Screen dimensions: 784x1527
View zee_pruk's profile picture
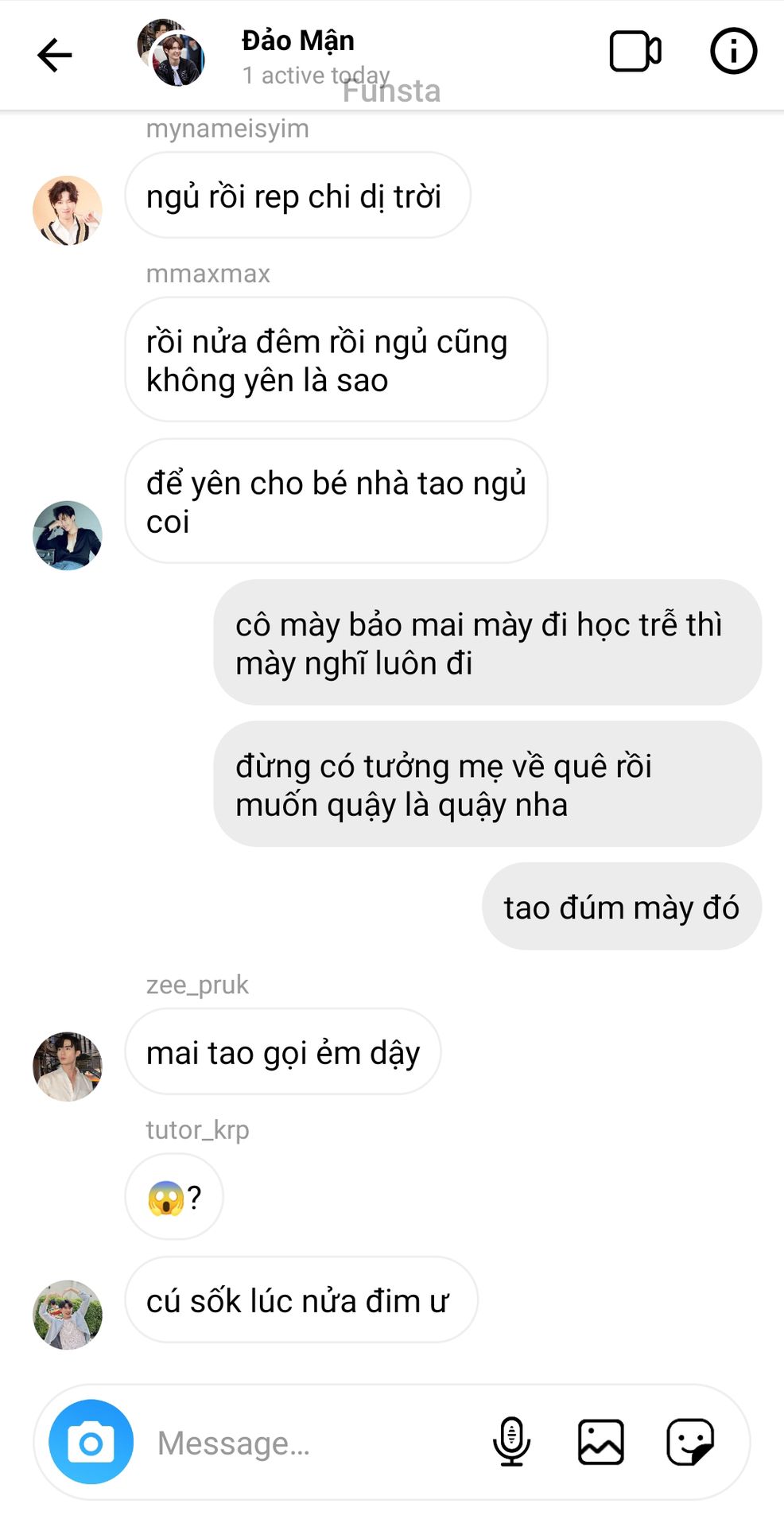pos(68,1067)
